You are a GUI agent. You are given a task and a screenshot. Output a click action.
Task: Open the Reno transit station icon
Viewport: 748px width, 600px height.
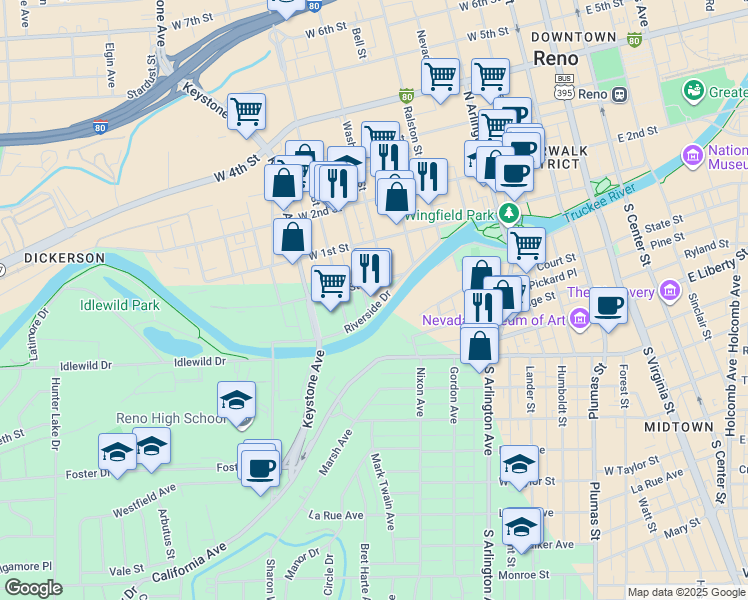[619, 94]
